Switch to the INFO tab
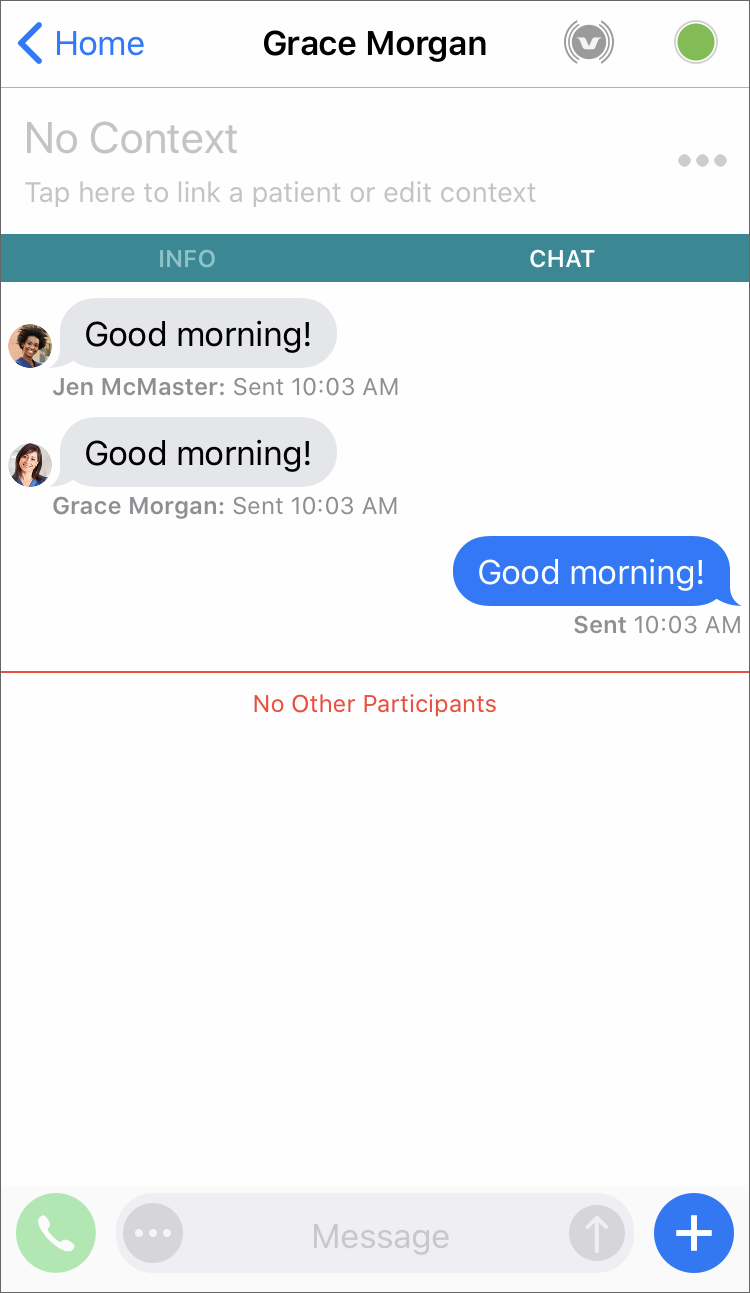The height and width of the screenshot is (1293, 750). click(187, 259)
